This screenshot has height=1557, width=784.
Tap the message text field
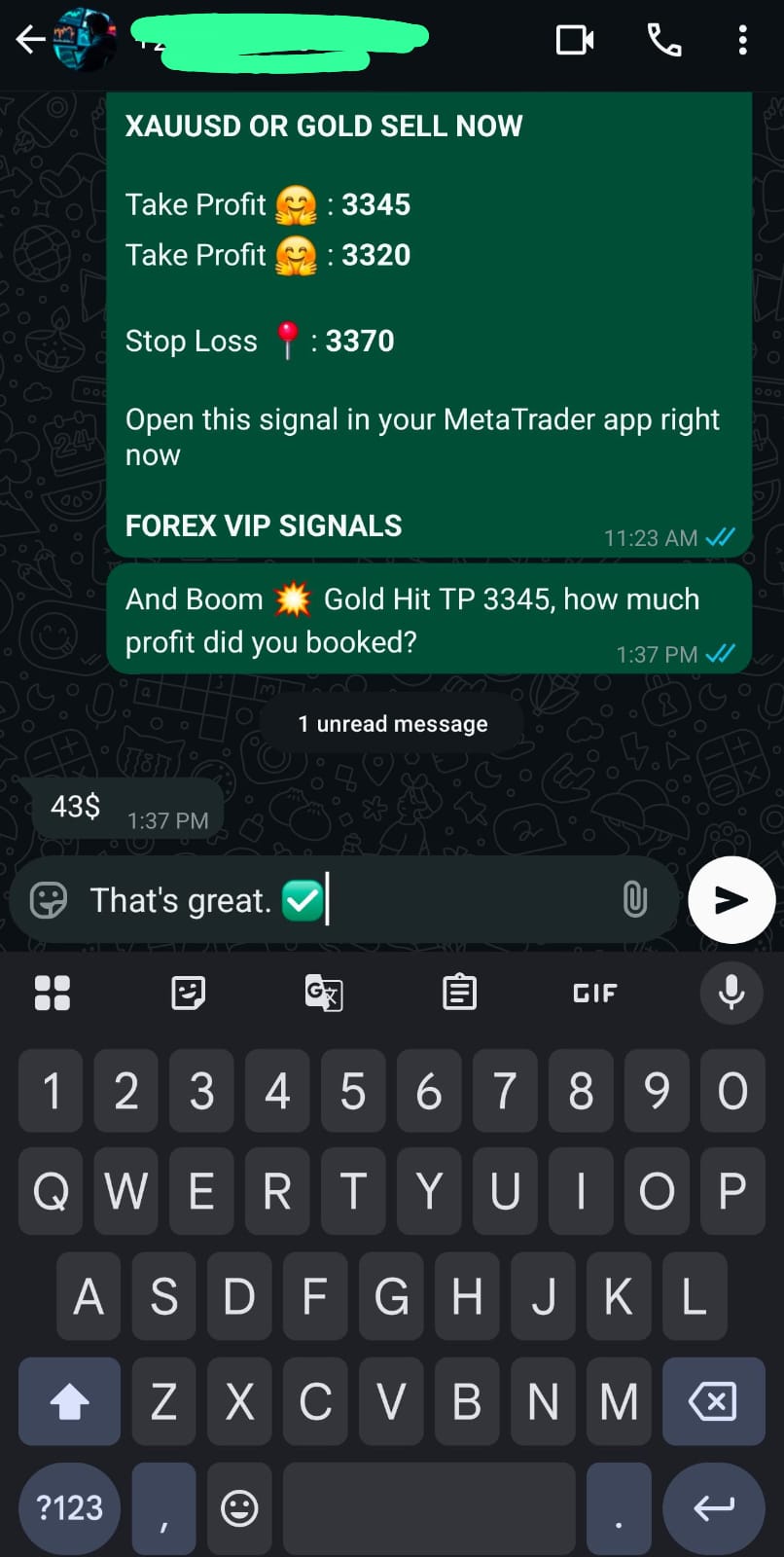pyautogui.click(x=438, y=900)
